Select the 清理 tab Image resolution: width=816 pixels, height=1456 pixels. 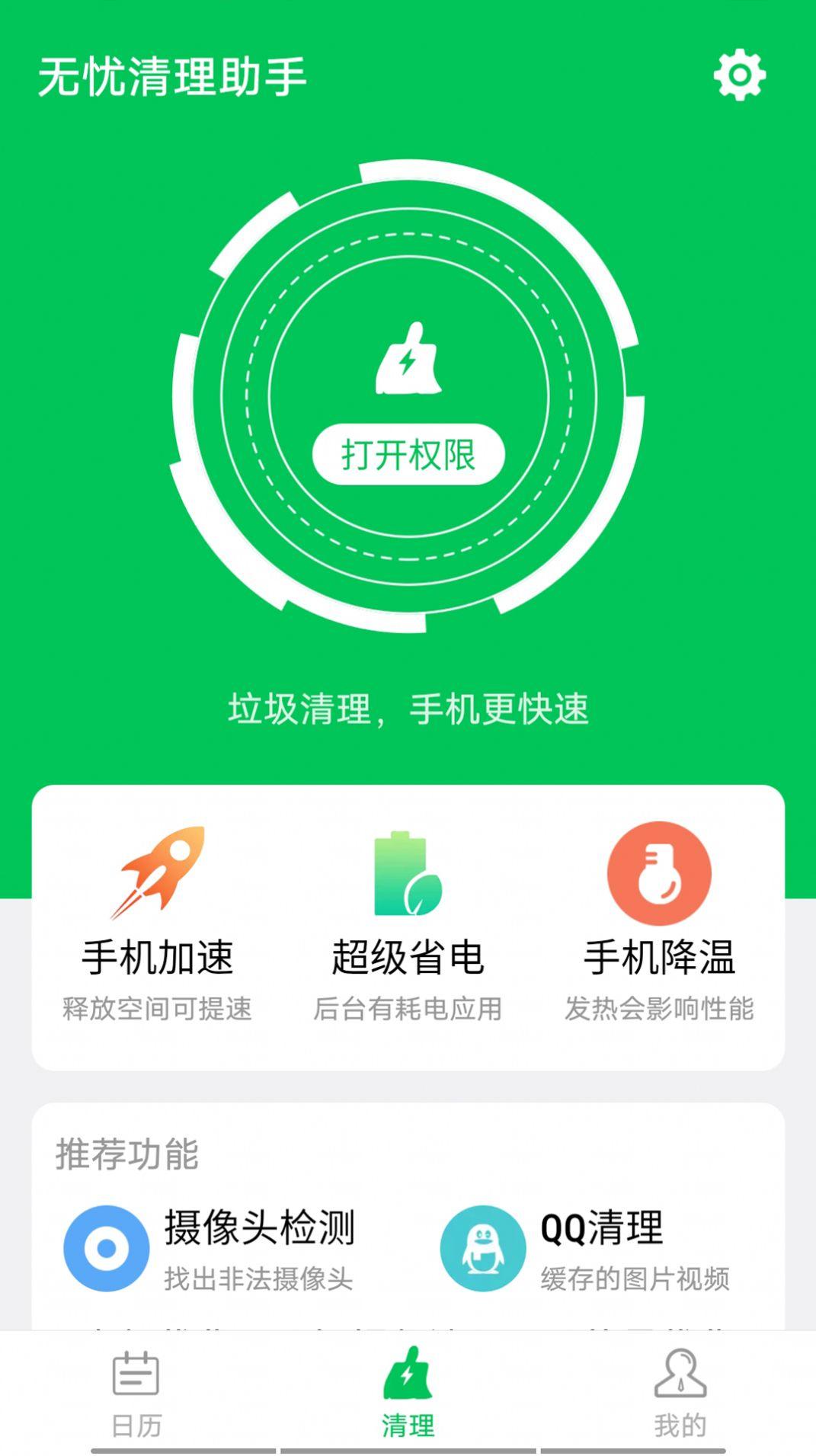click(408, 1394)
